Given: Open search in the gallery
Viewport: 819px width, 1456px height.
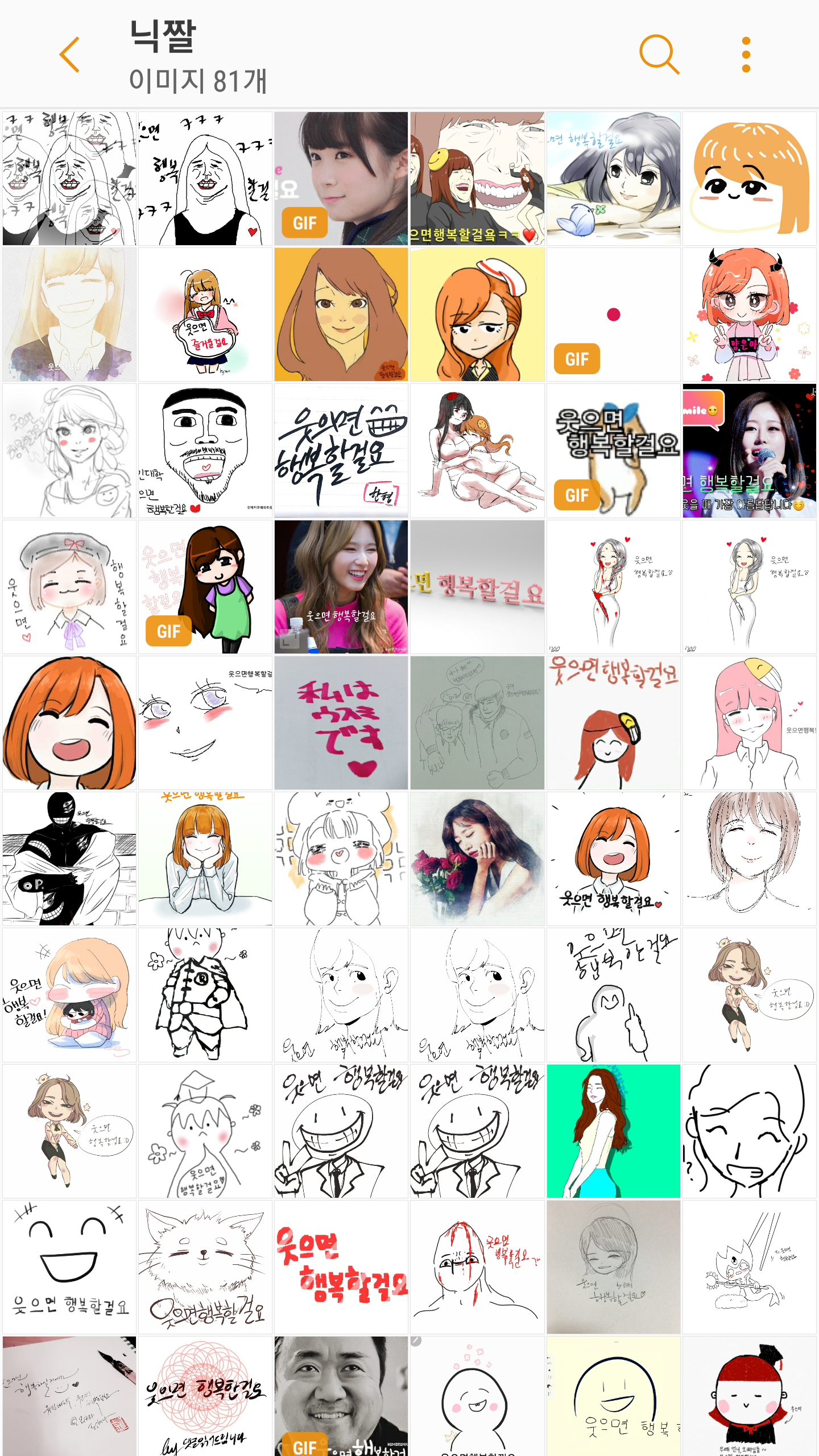Looking at the screenshot, I should [x=659, y=55].
